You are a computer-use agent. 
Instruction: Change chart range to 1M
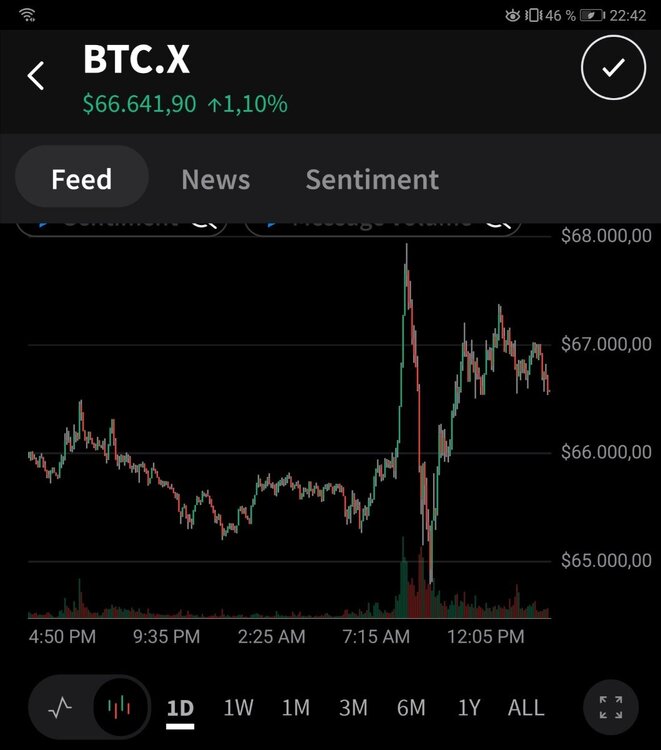point(295,708)
